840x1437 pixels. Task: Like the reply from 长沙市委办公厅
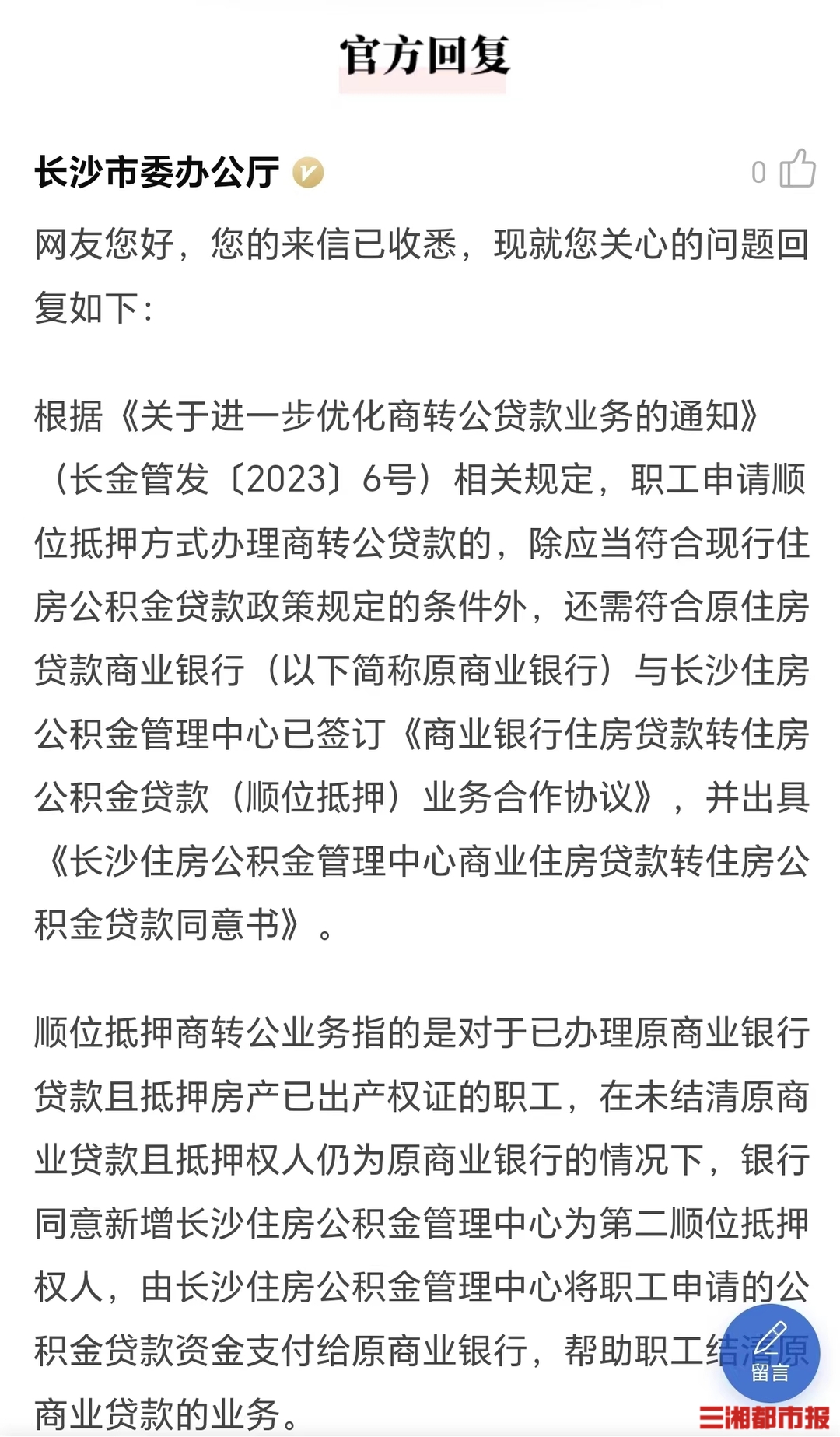pyautogui.click(x=797, y=169)
